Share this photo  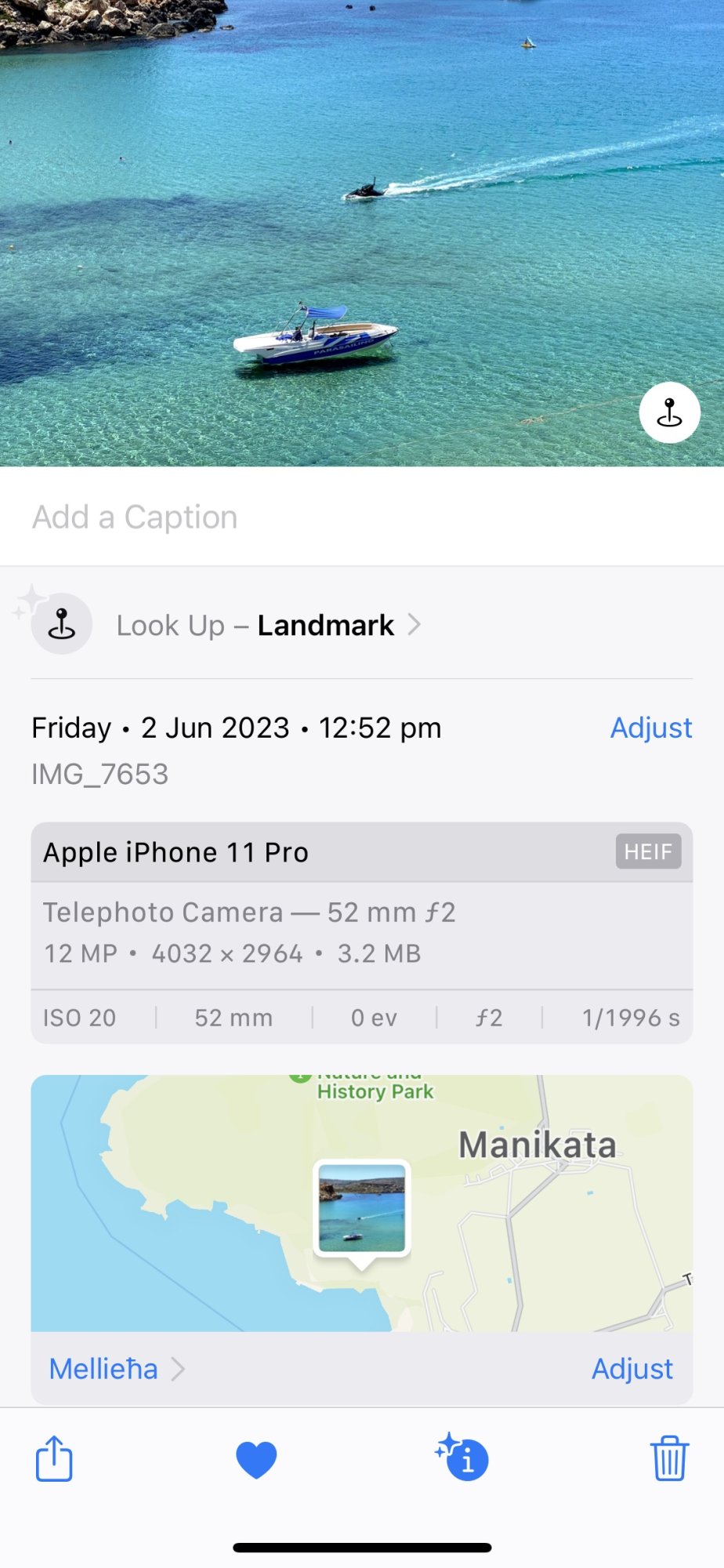(54, 1458)
